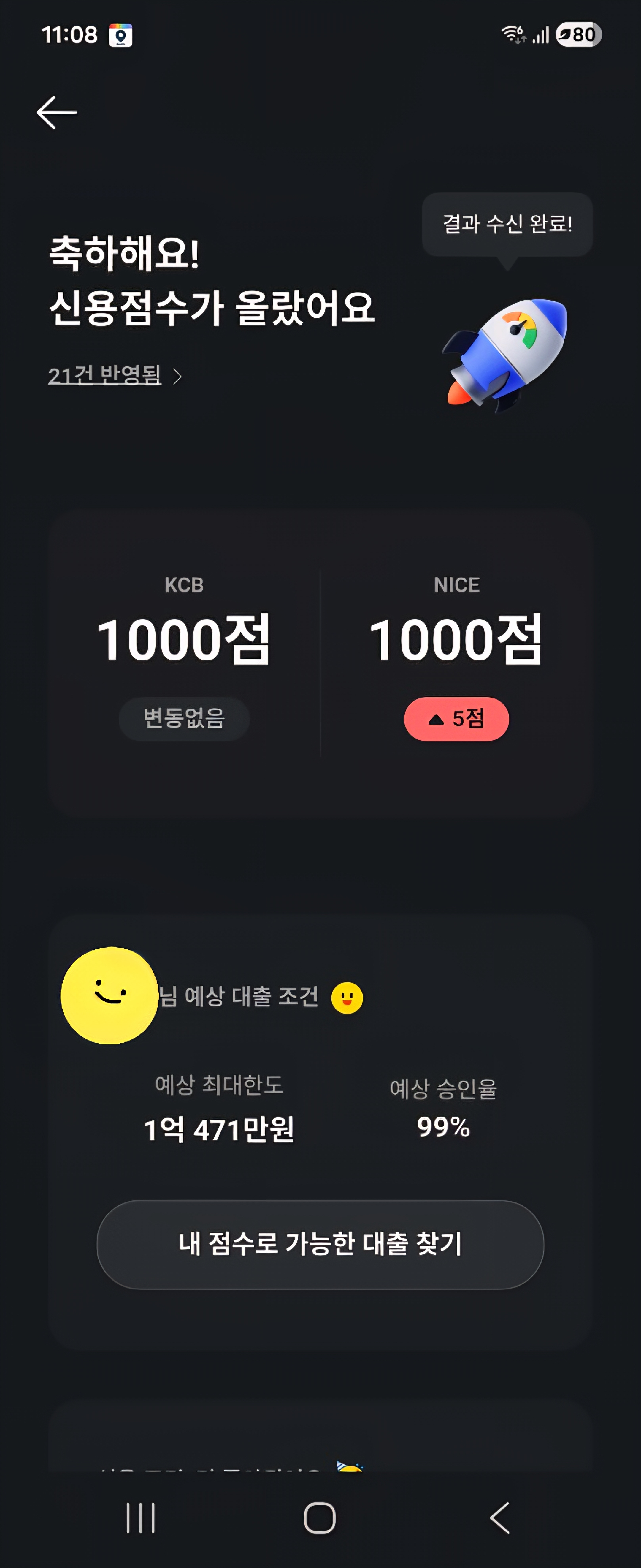Tap 내 점수로 가능한 대출 찾기 button
Screen dimensions: 641x1568
(x=320, y=1244)
